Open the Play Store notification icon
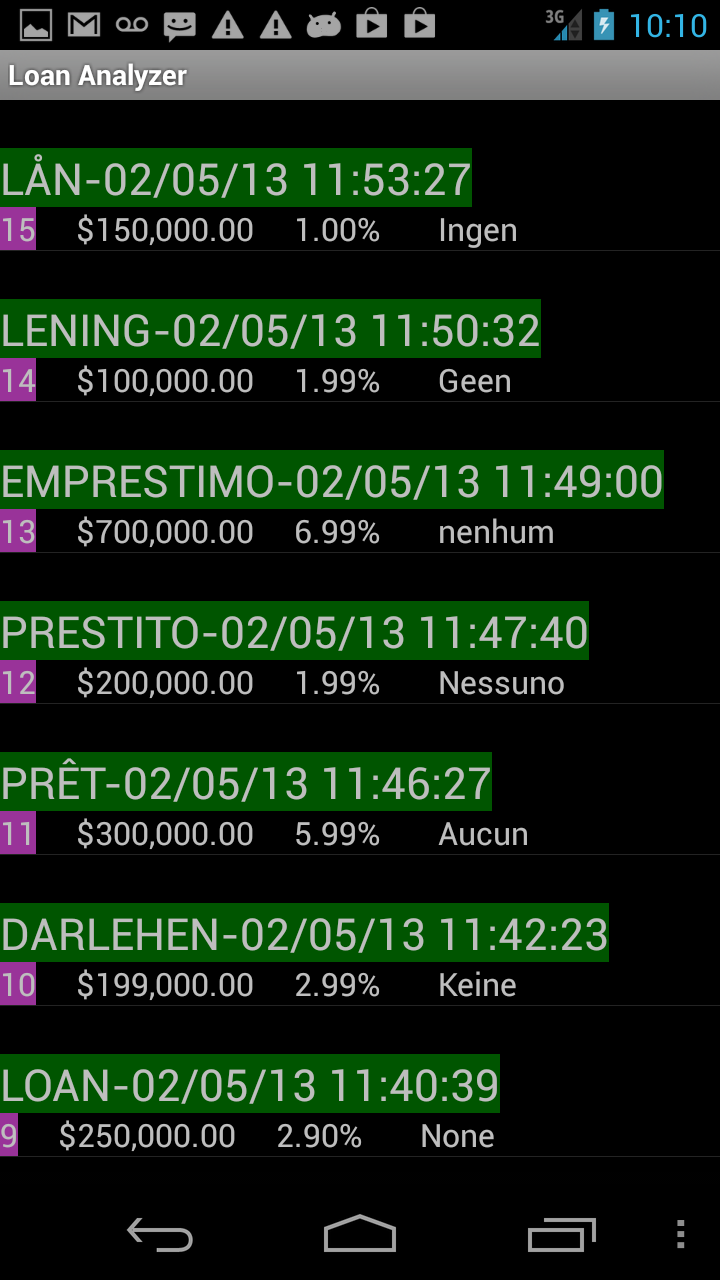This screenshot has height=1280, width=720. (370, 24)
